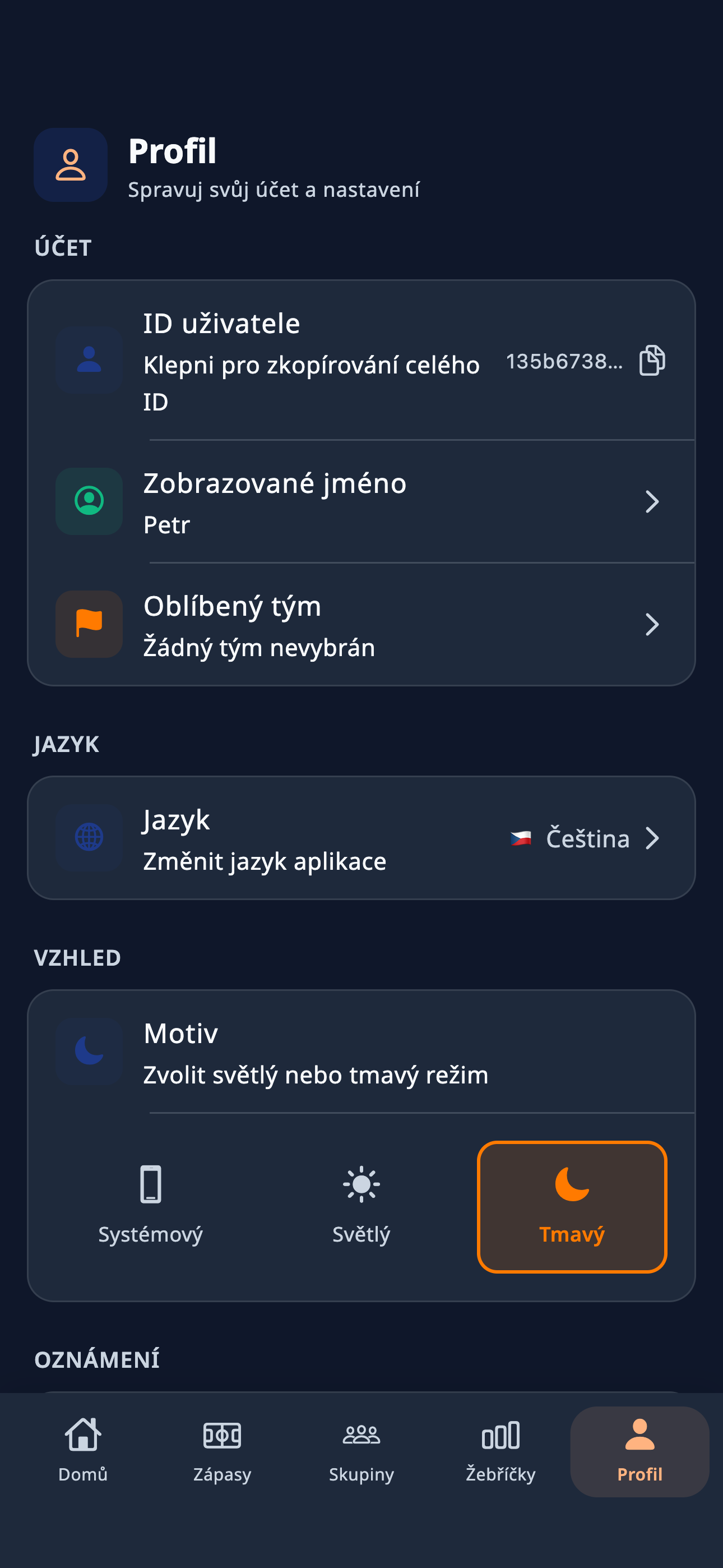Expand the Zobrazované jméno chevron
This screenshot has height=1568, width=723.
pyautogui.click(x=653, y=501)
